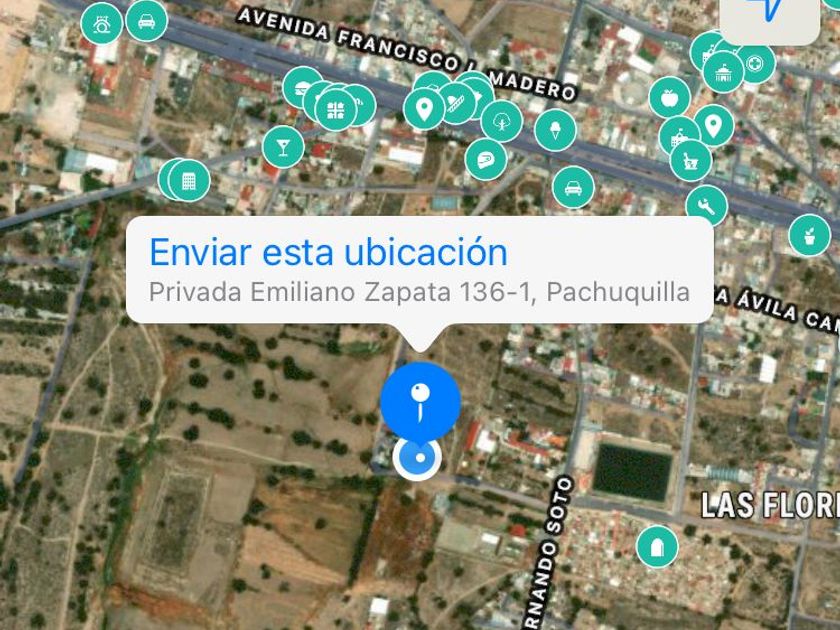This screenshot has width=840, height=630.
Task: Tap 'Enviar esta ubicación' to send location
Action: 328,252
